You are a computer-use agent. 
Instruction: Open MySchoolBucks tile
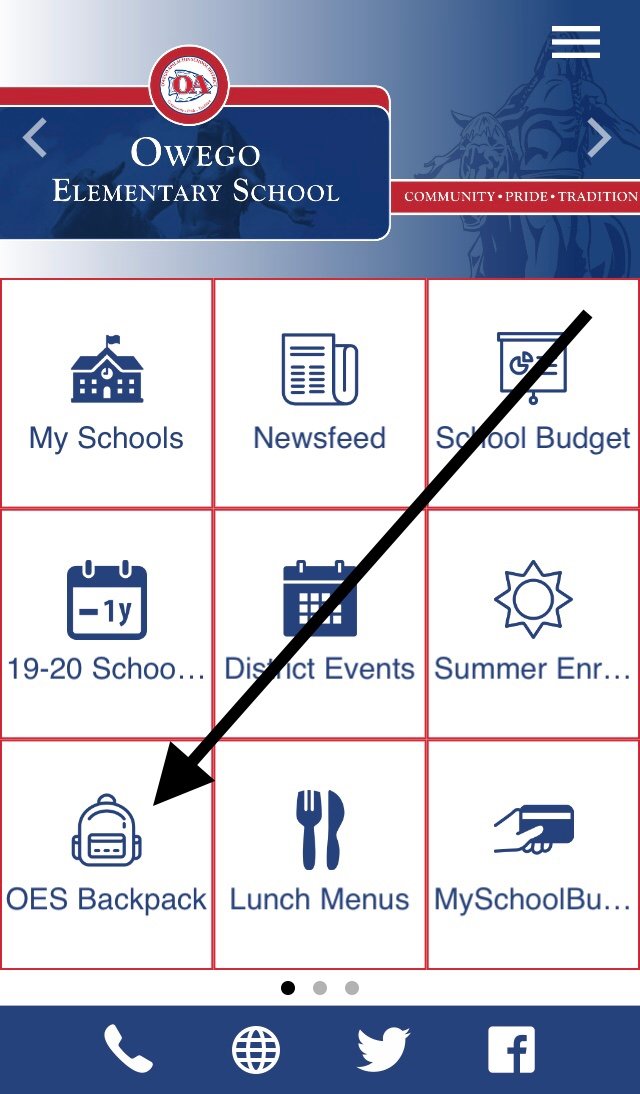tap(533, 855)
